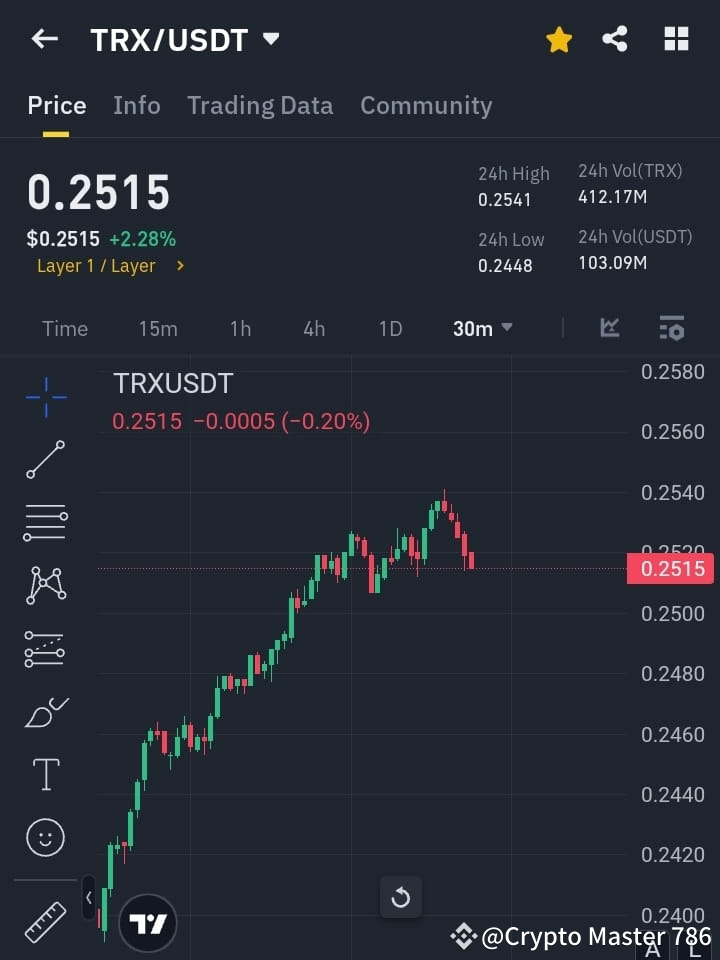Refresh the chart view

click(401, 897)
